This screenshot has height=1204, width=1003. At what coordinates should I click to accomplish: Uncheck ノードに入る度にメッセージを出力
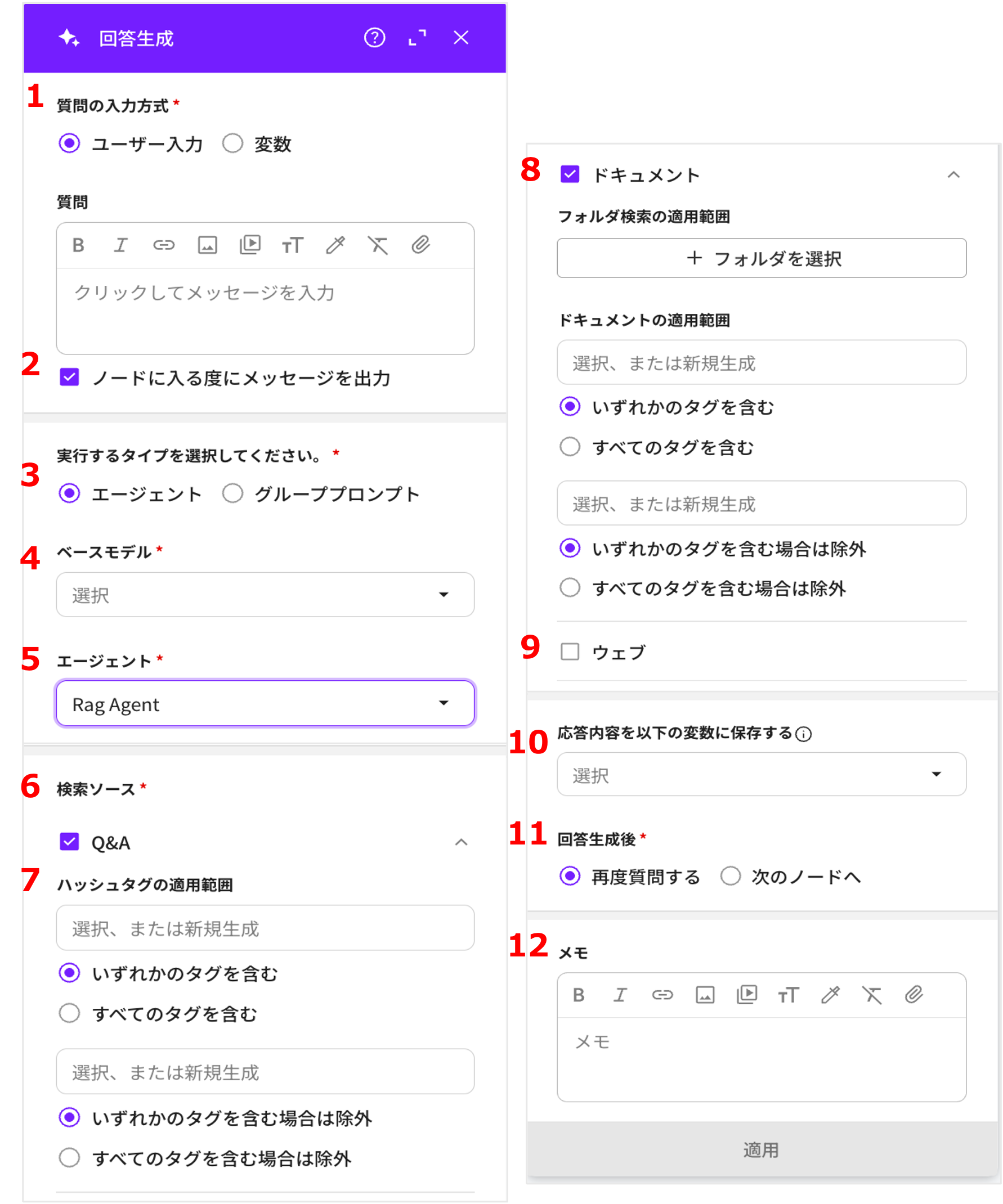coord(69,378)
